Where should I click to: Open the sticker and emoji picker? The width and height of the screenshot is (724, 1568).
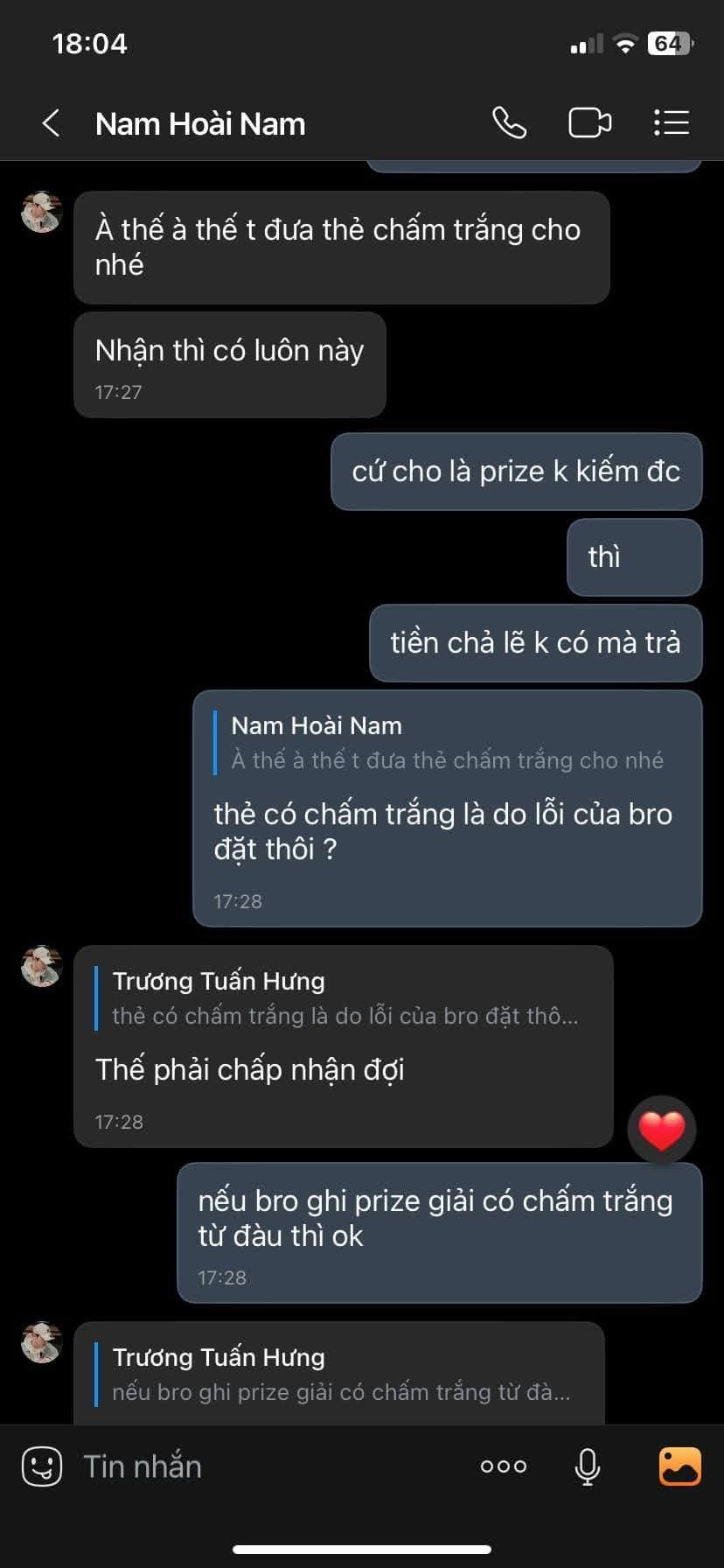(41, 1466)
